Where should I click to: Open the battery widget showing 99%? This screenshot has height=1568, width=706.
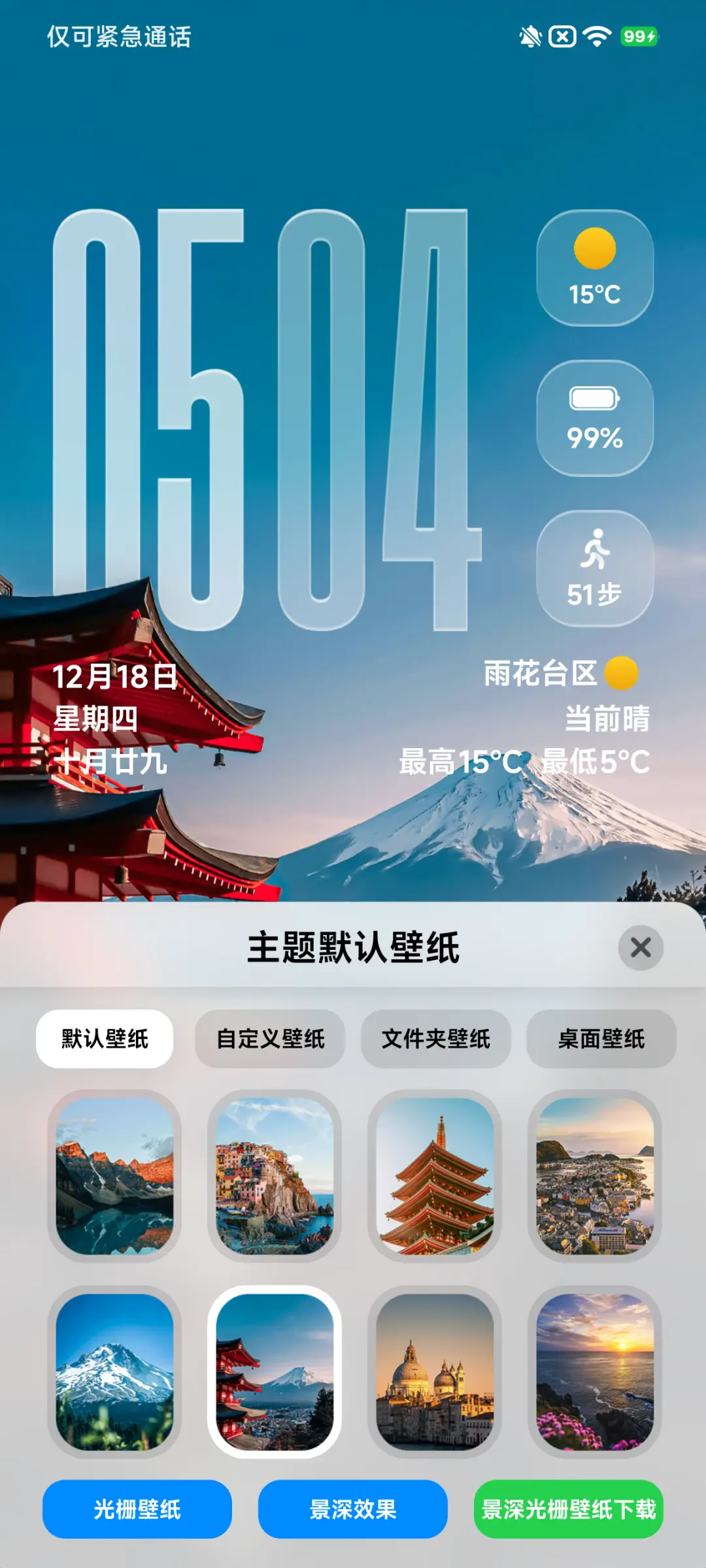[x=596, y=416]
